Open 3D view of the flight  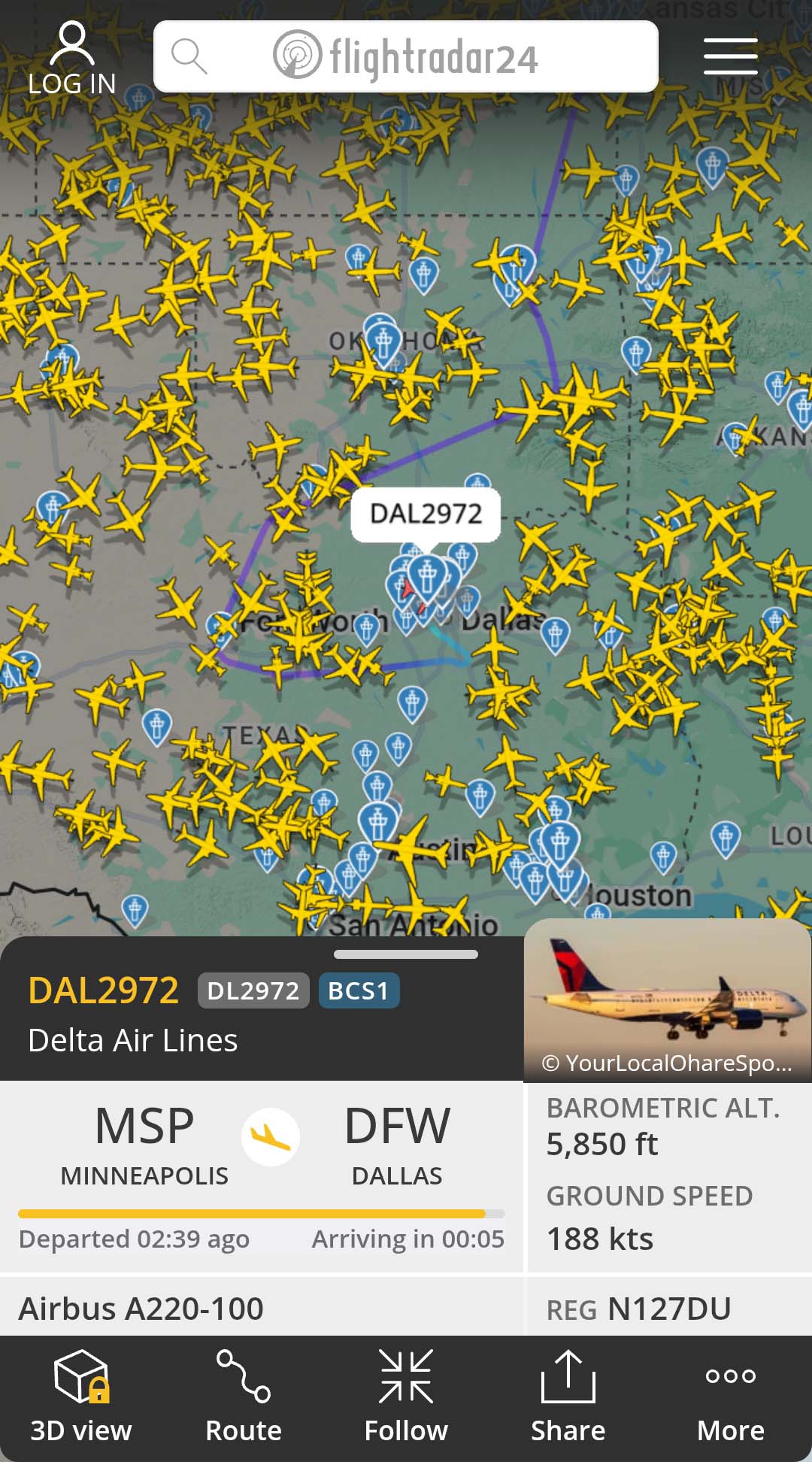(81, 1397)
